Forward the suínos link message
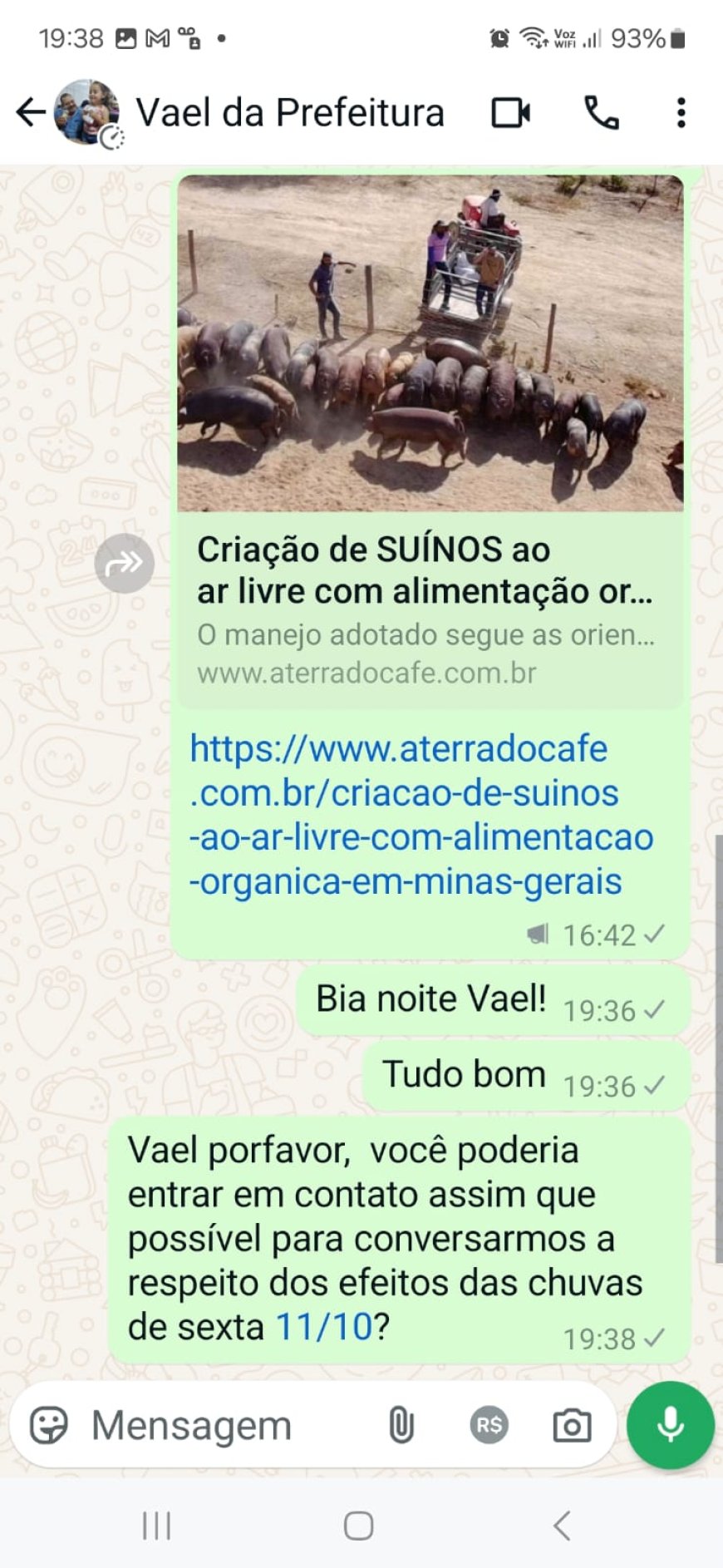Image resolution: width=723 pixels, height=1568 pixels. [125, 563]
